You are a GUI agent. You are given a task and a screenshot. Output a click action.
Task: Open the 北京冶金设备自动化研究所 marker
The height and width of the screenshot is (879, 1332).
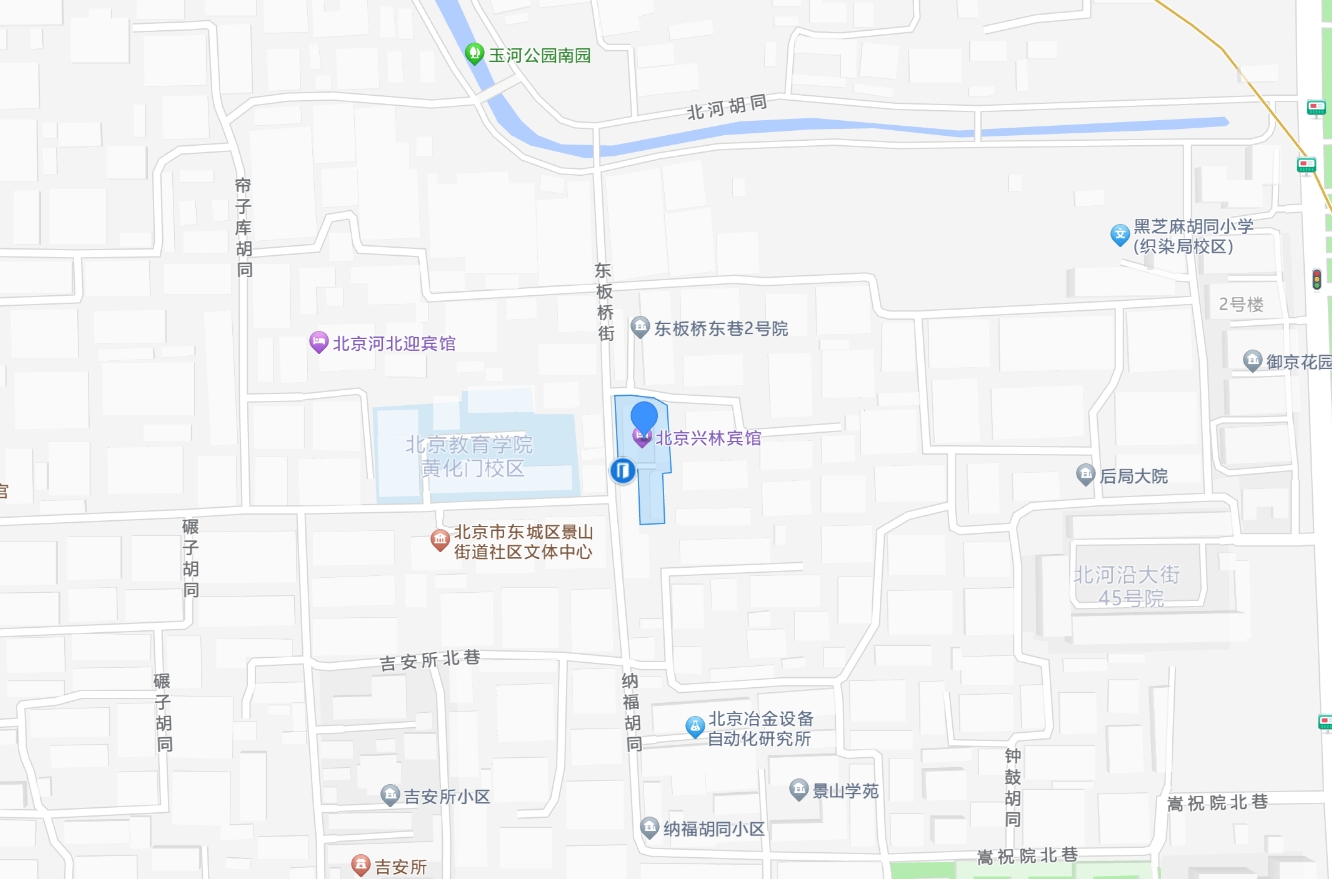tap(695, 728)
